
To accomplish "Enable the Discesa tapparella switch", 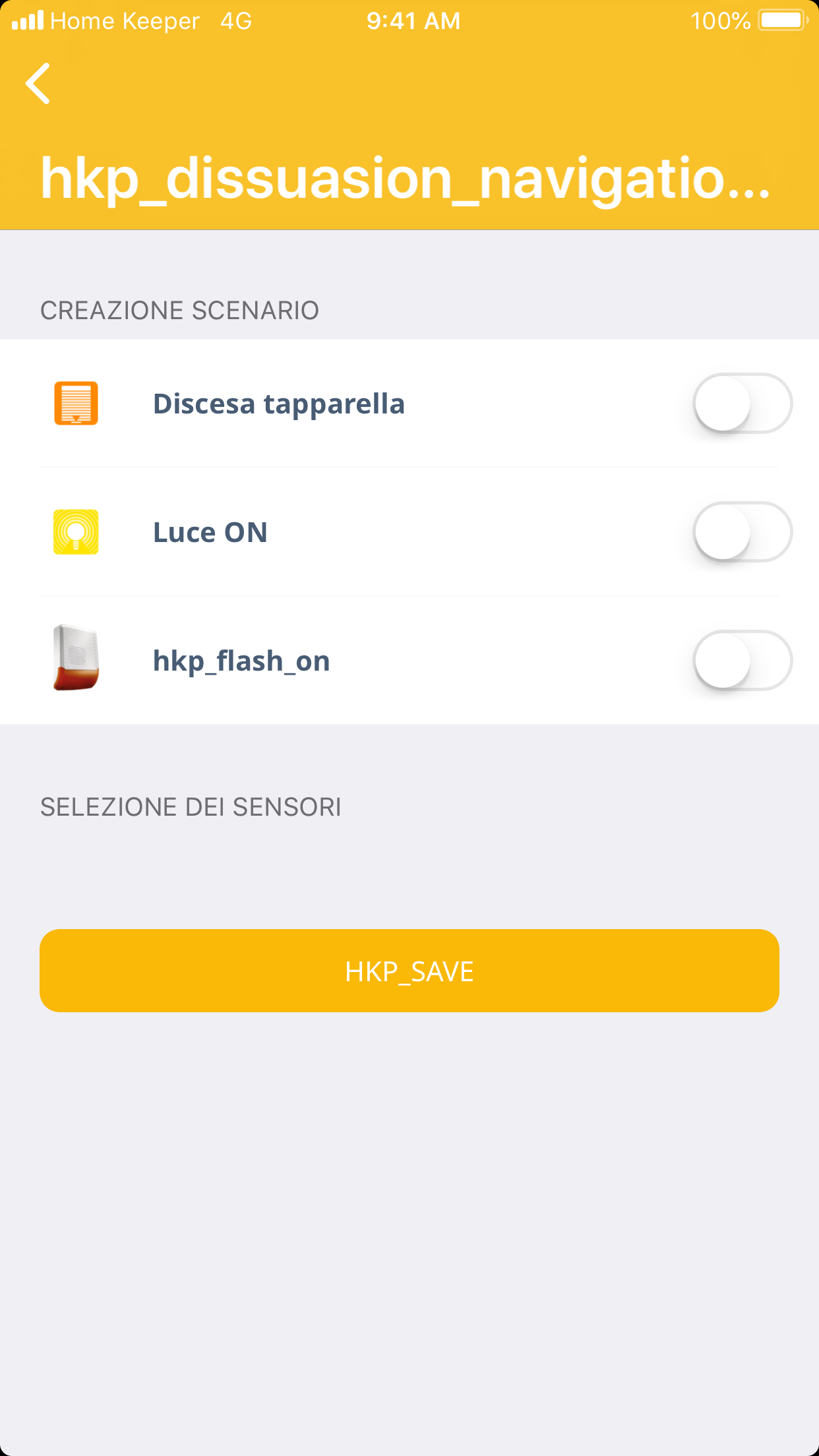I will [742, 404].
